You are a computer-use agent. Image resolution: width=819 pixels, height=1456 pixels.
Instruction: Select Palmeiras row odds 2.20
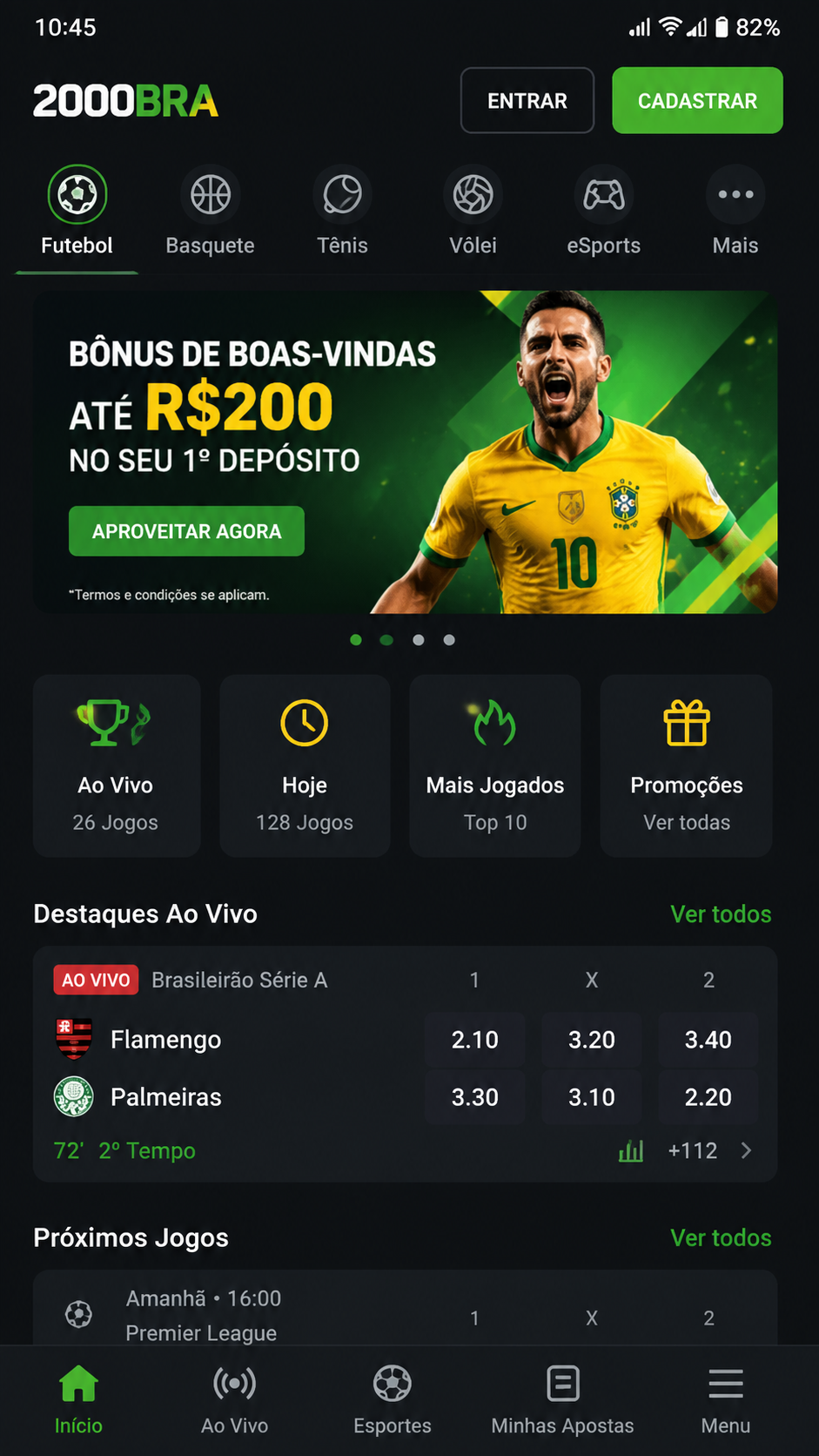click(x=708, y=1097)
